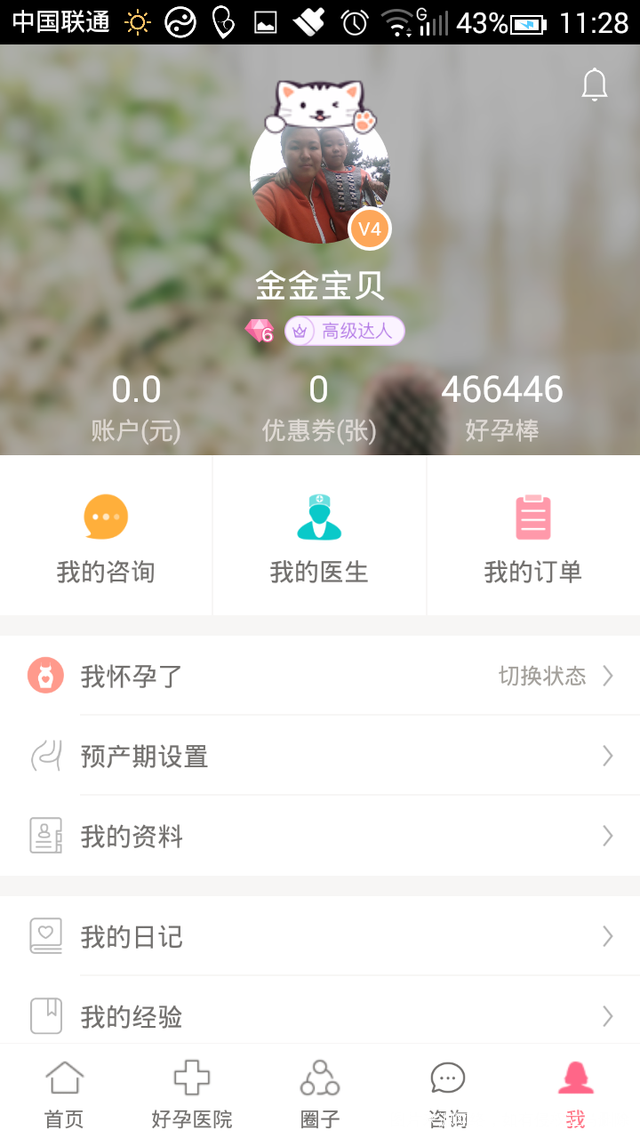Open 预产期设置 settings
The width and height of the screenshot is (640, 1138).
[320, 756]
